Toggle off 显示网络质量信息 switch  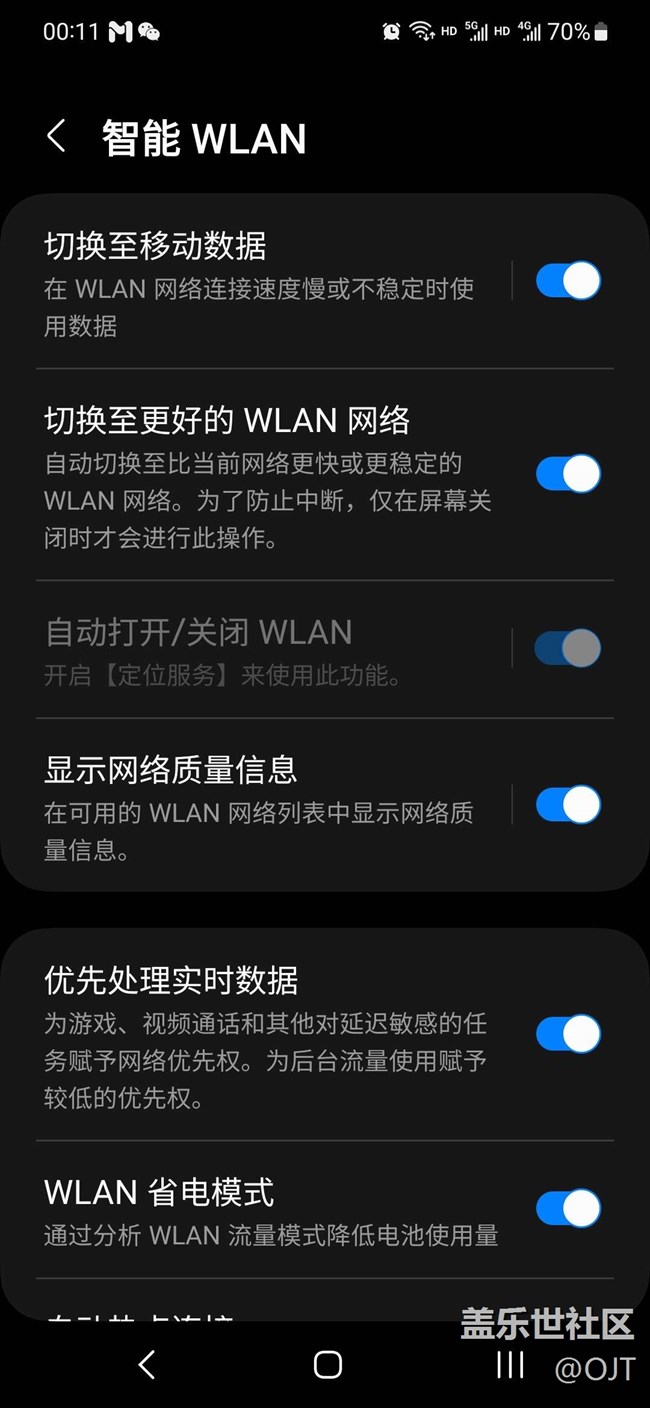pos(568,804)
